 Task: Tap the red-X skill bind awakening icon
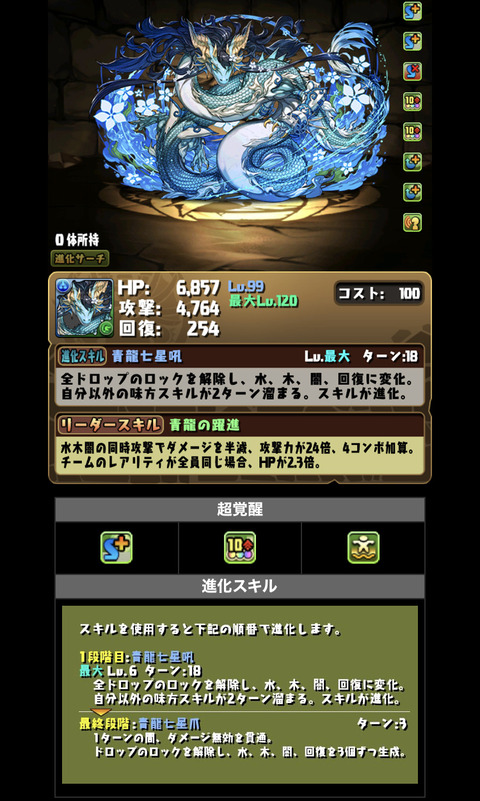(x=412, y=72)
